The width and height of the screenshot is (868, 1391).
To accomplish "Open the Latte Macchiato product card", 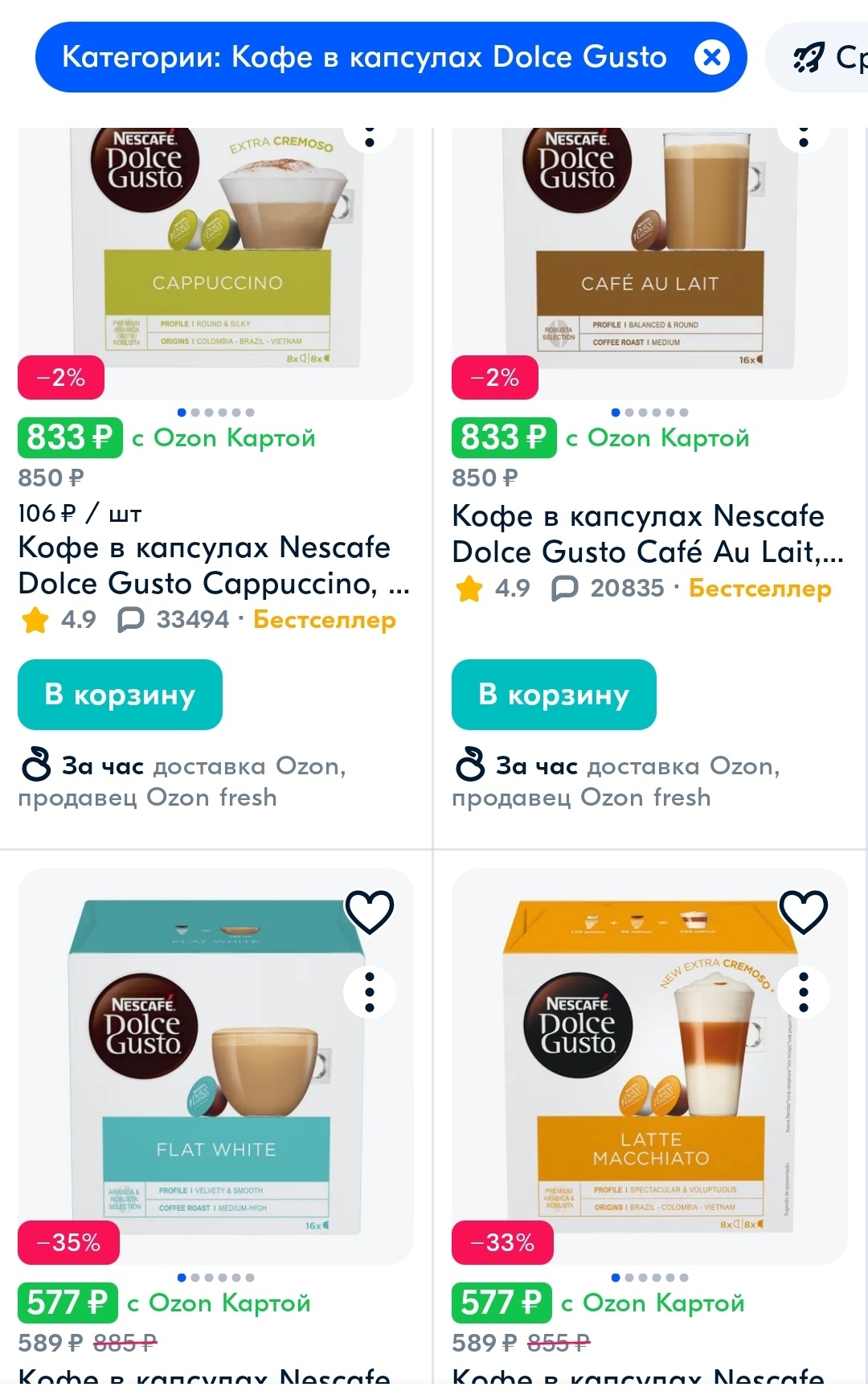I will (x=649, y=1069).
